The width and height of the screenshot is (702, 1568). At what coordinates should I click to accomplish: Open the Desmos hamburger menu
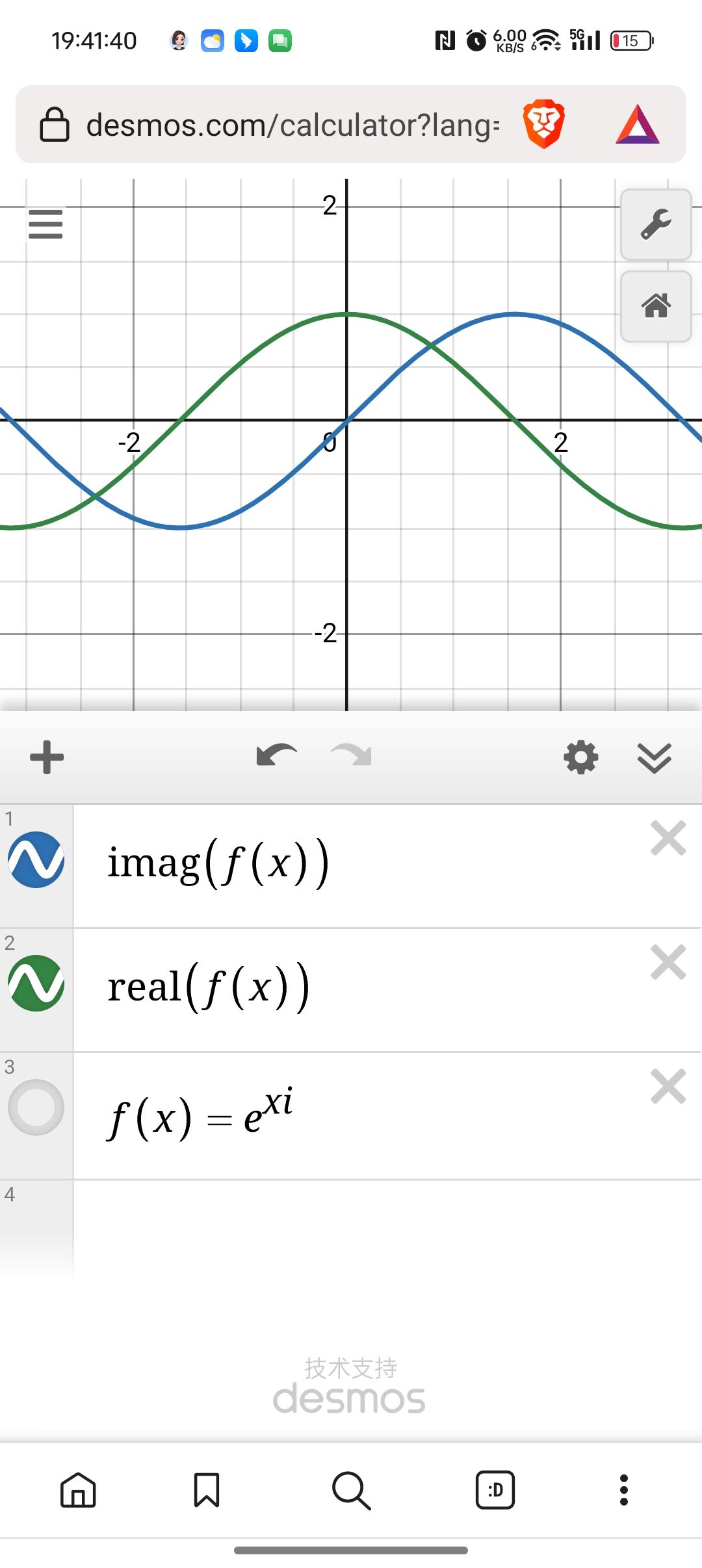(45, 224)
